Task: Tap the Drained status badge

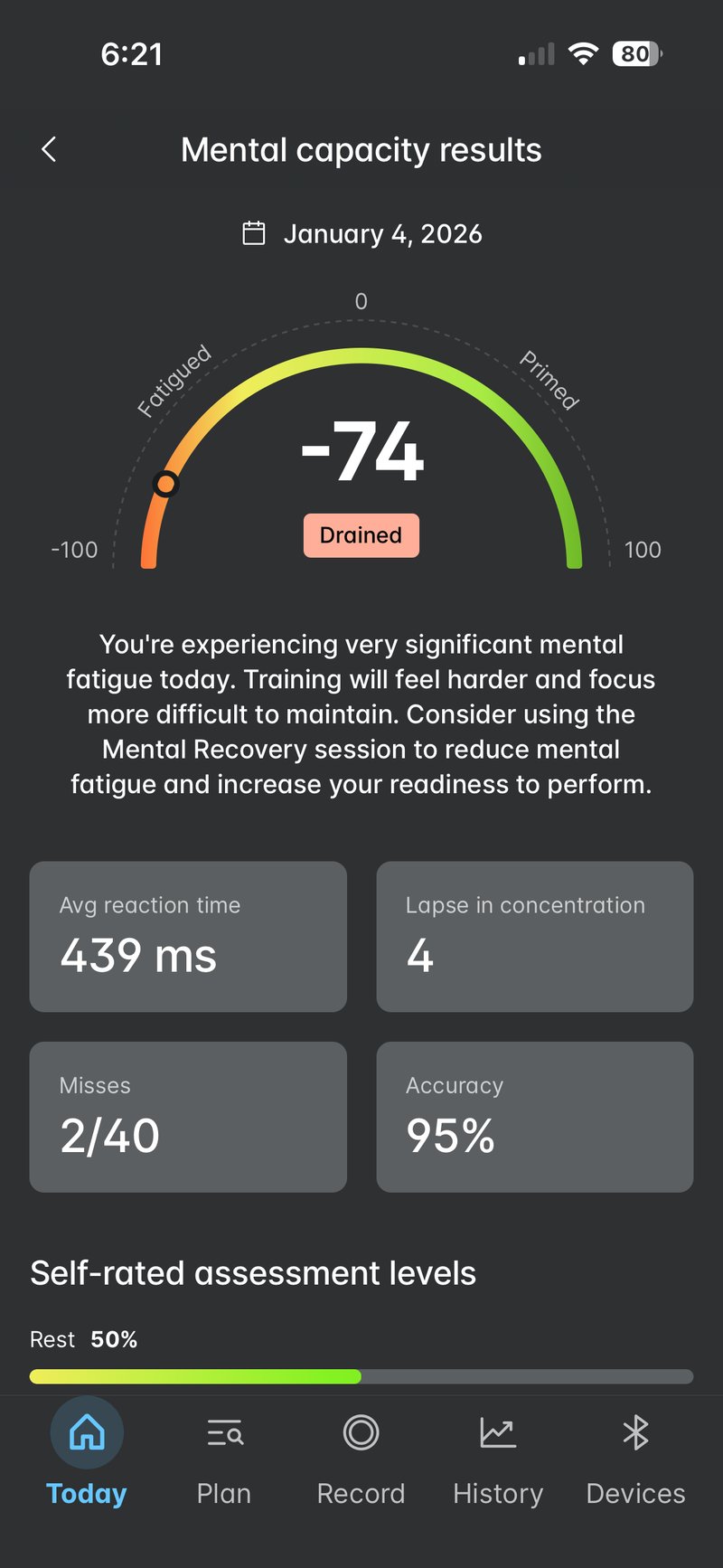Action: (x=361, y=535)
